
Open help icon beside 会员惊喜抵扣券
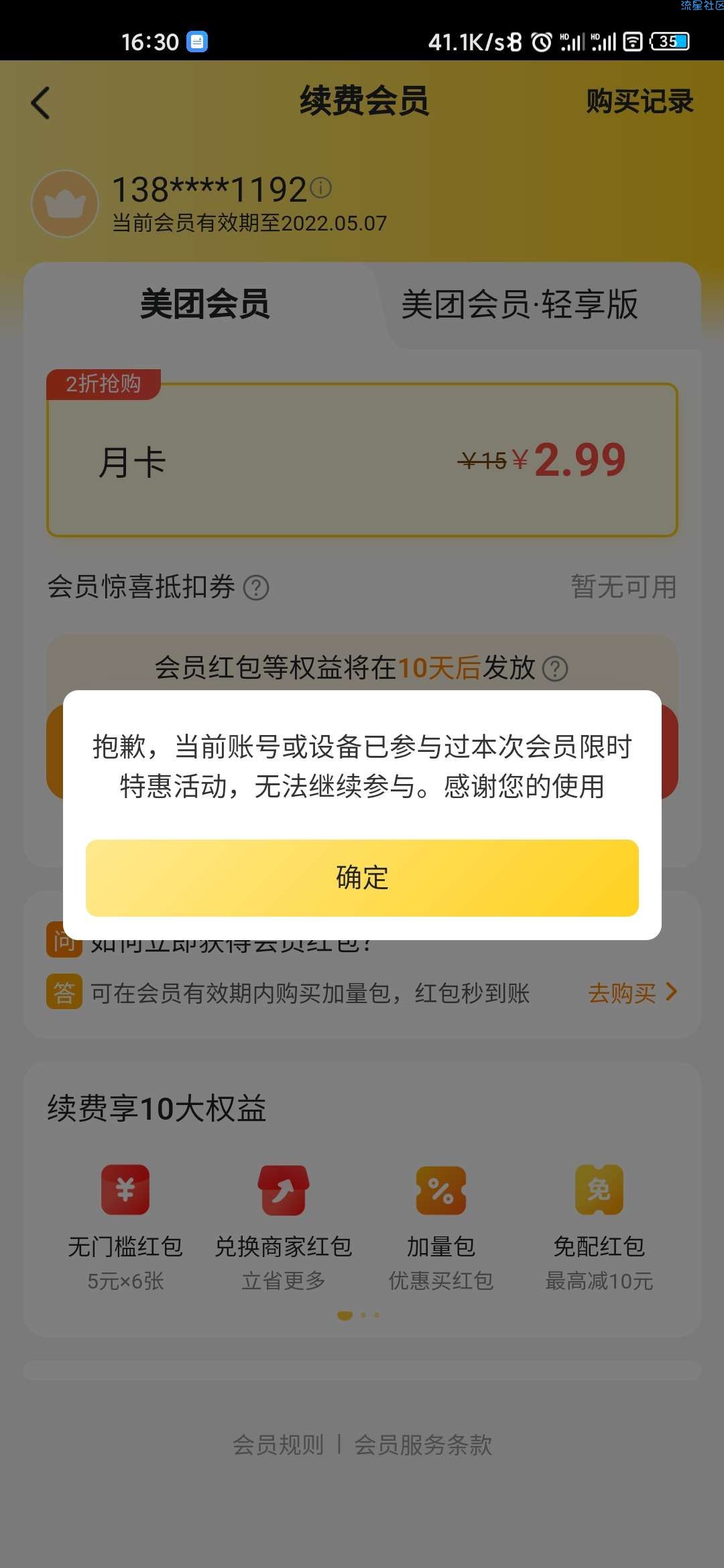pyautogui.click(x=256, y=588)
